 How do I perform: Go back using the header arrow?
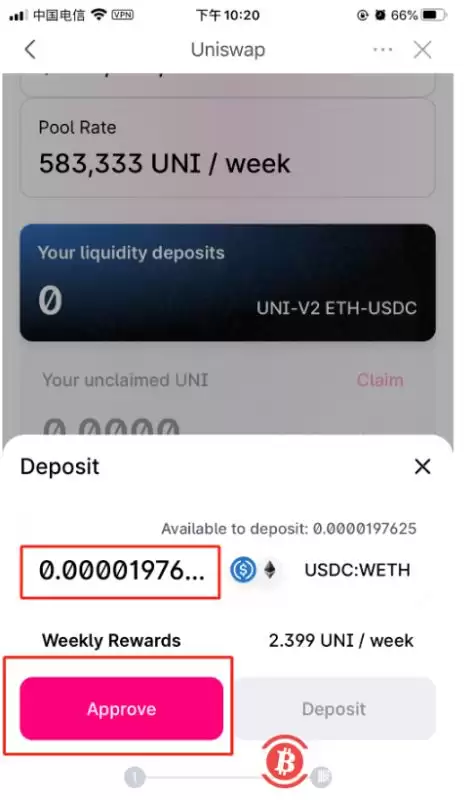pyautogui.click(x=30, y=50)
